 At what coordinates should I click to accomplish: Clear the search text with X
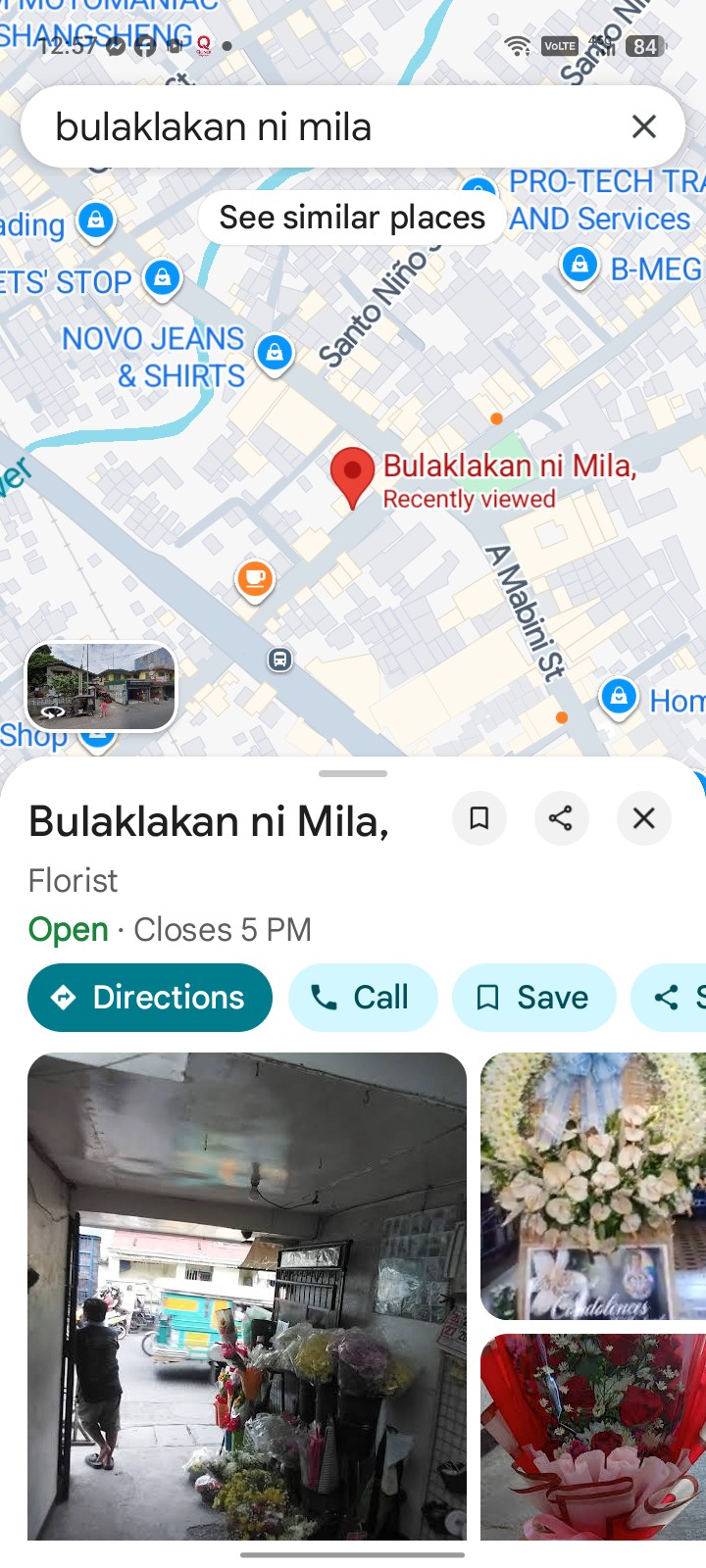click(643, 126)
